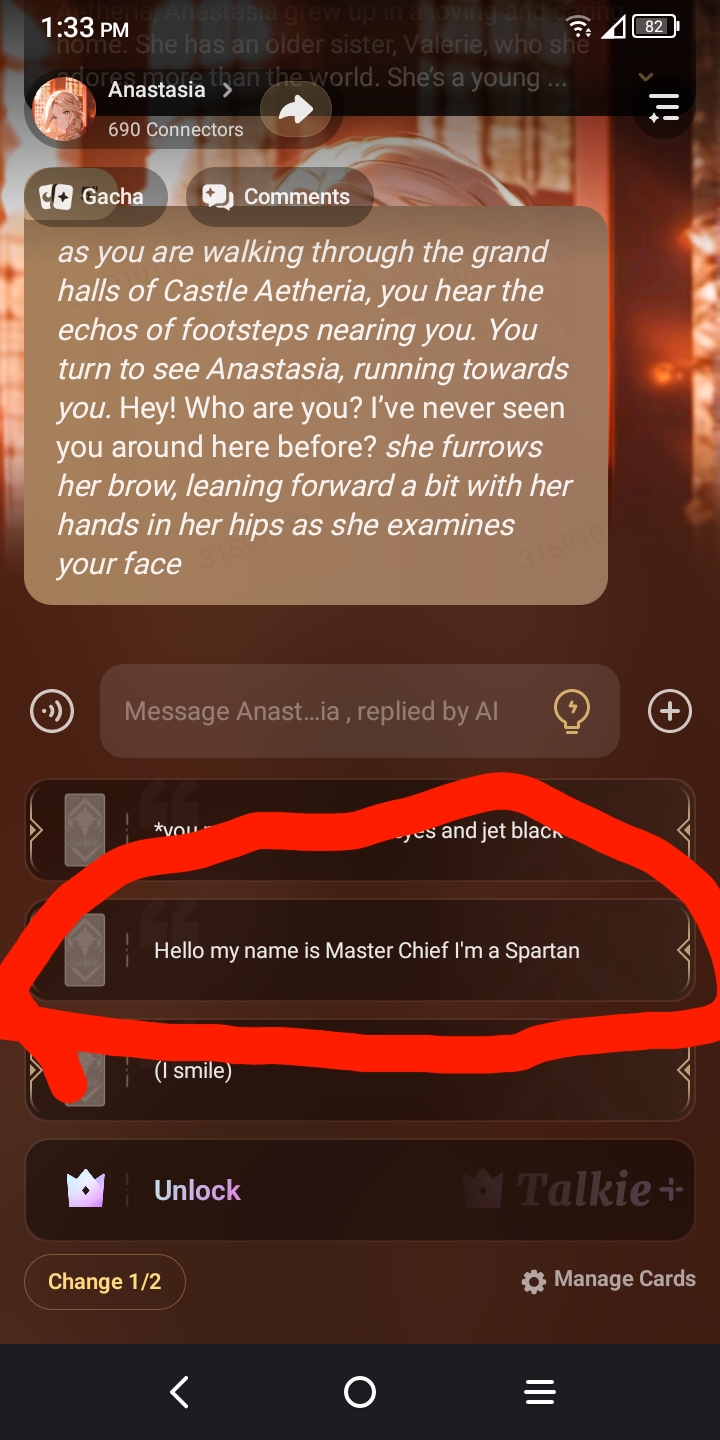This screenshot has width=720, height=1440.
Task: Go back with system back button
Action: [x=180, y=1392]
